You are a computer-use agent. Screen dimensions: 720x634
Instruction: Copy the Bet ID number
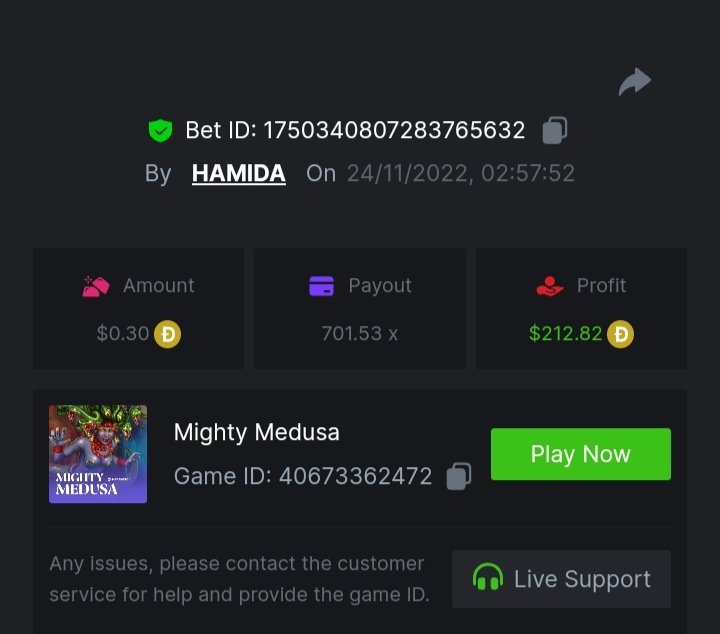(x=555, y=130)
